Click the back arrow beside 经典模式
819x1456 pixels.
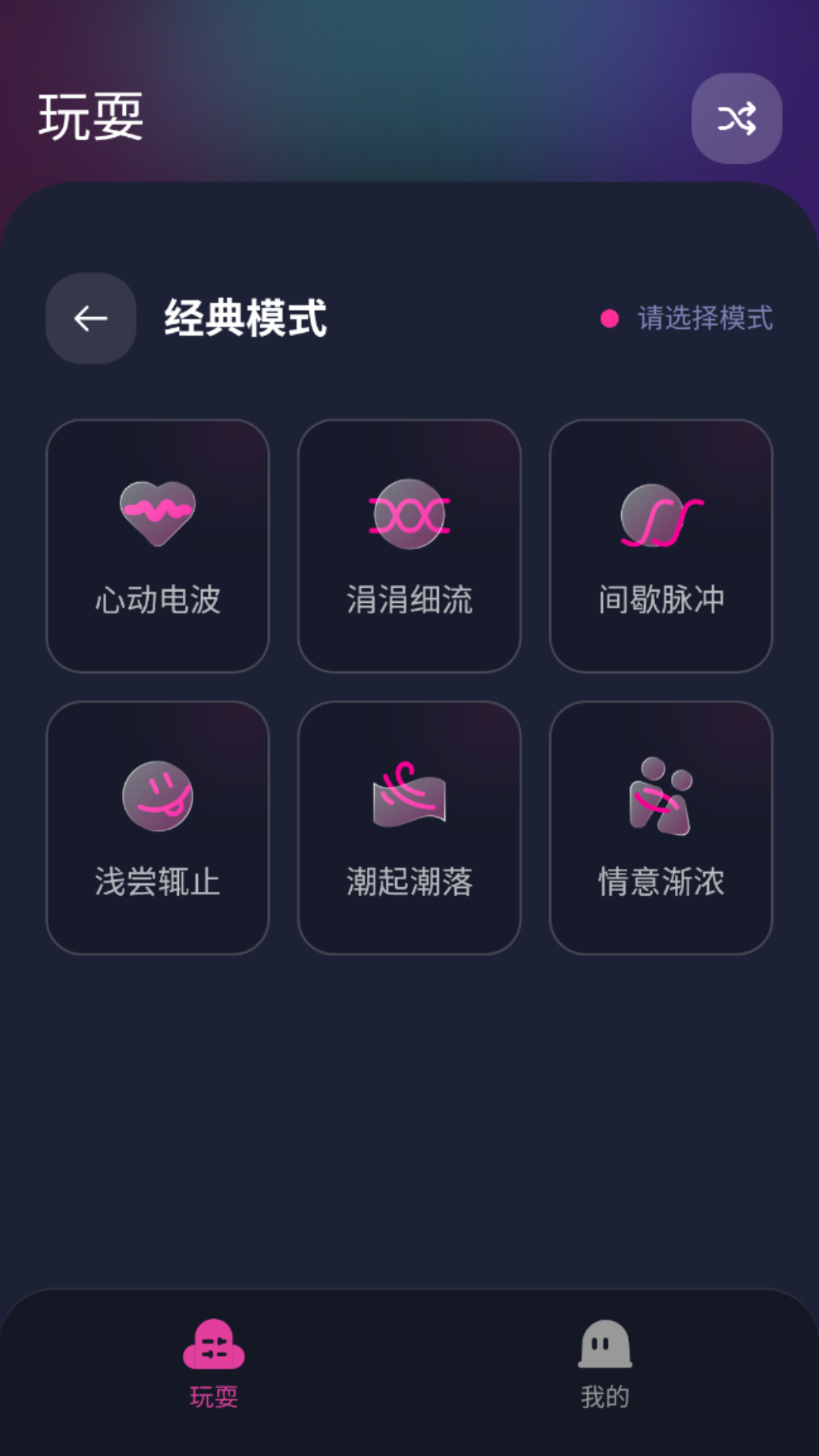pos(89,318)
